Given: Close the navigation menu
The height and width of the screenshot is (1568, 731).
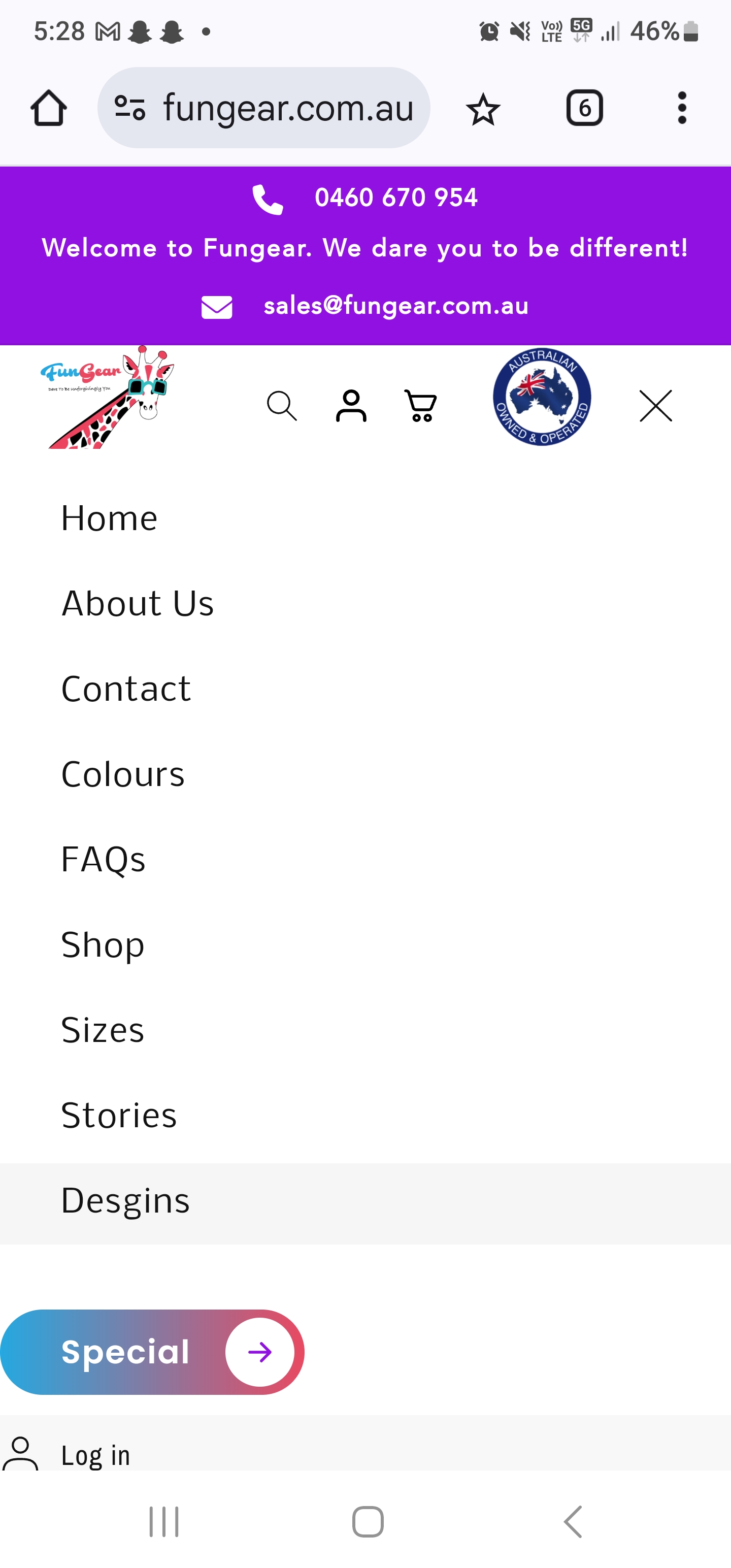Looking at the screenshot, I should (x=655, y=406).
